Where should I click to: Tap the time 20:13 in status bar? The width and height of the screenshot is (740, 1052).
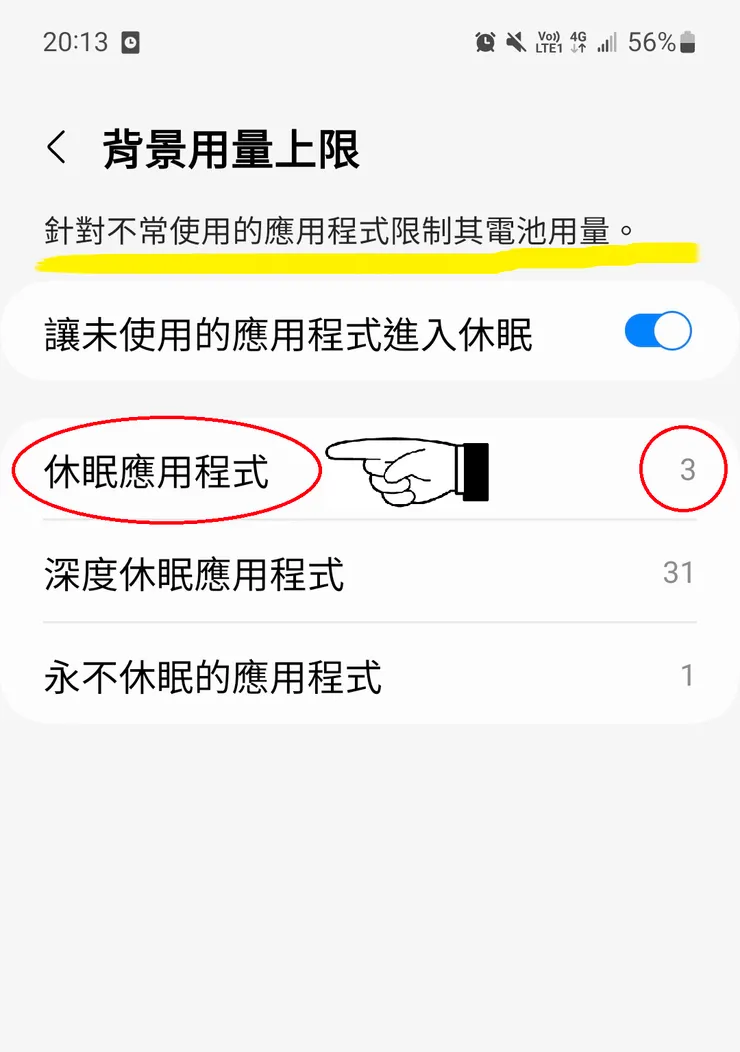75,42
